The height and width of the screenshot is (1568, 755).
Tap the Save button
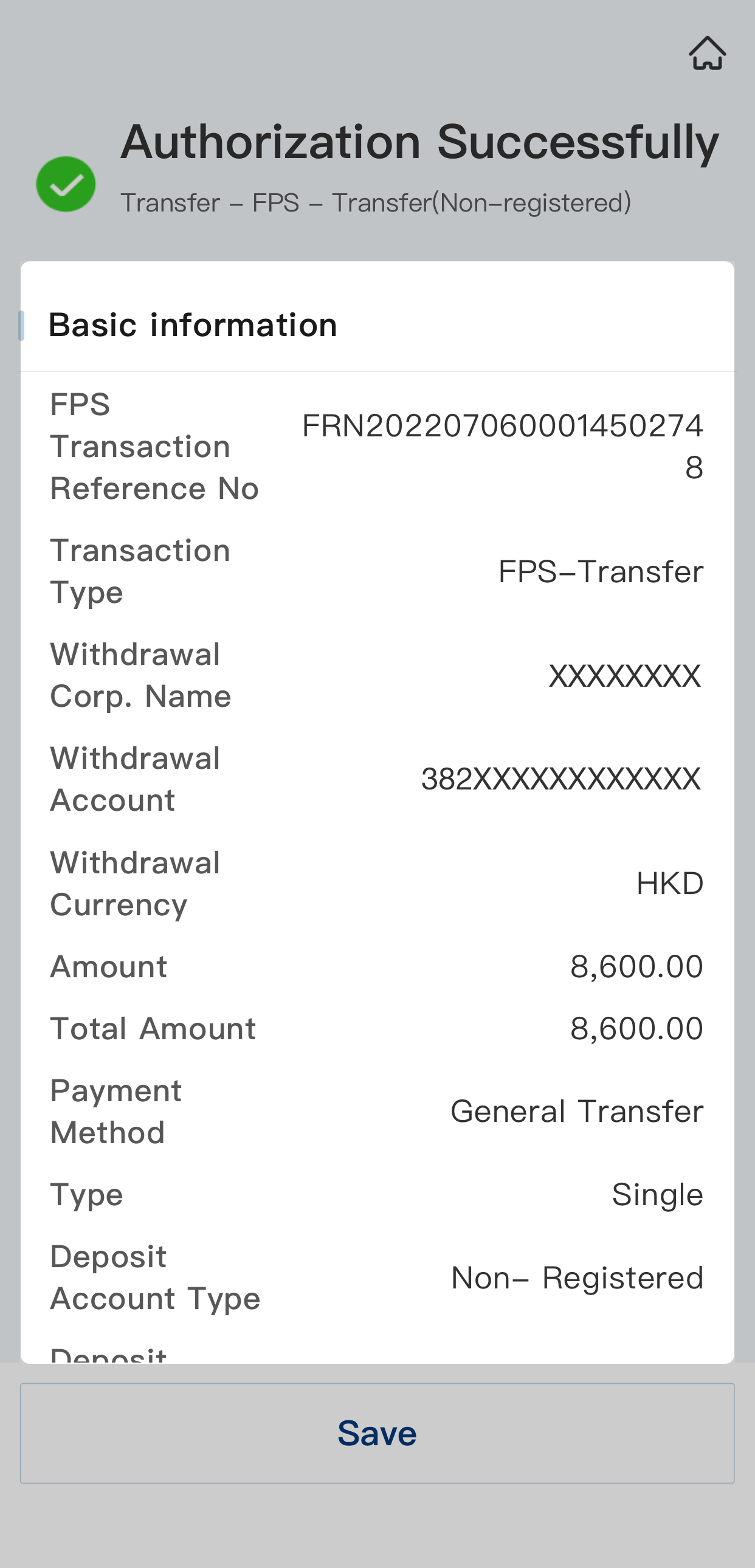(377, 1433)
